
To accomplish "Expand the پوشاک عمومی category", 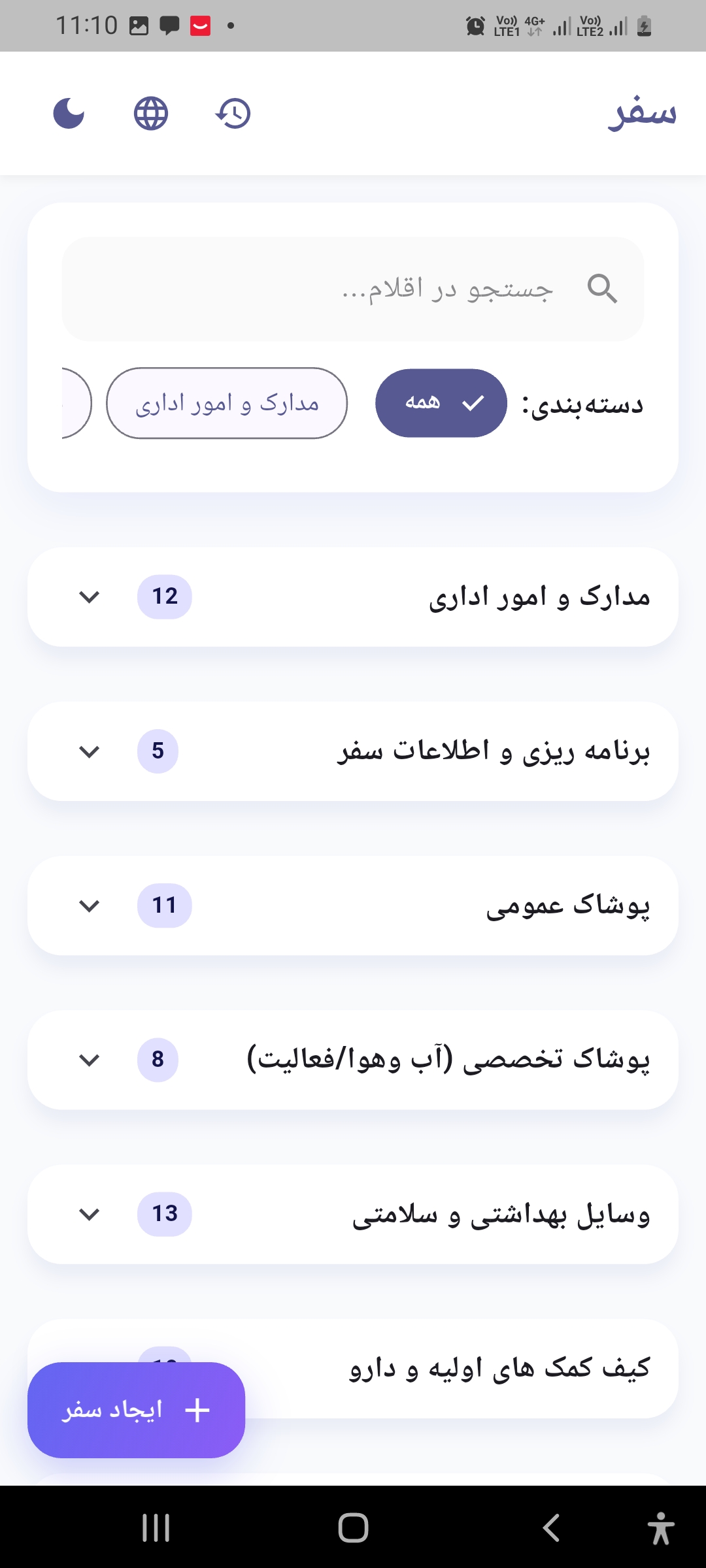I will [353, 906].
